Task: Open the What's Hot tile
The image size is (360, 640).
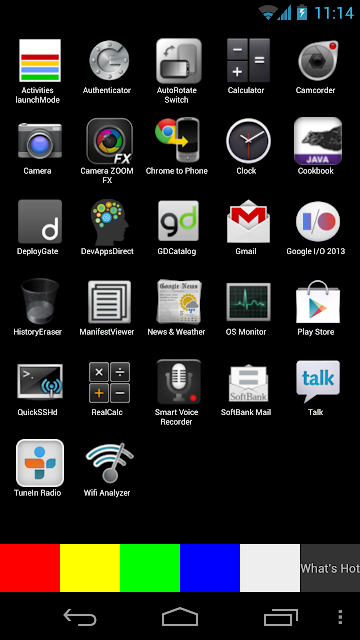Action: pyautogui.click(x=330, y=568)
